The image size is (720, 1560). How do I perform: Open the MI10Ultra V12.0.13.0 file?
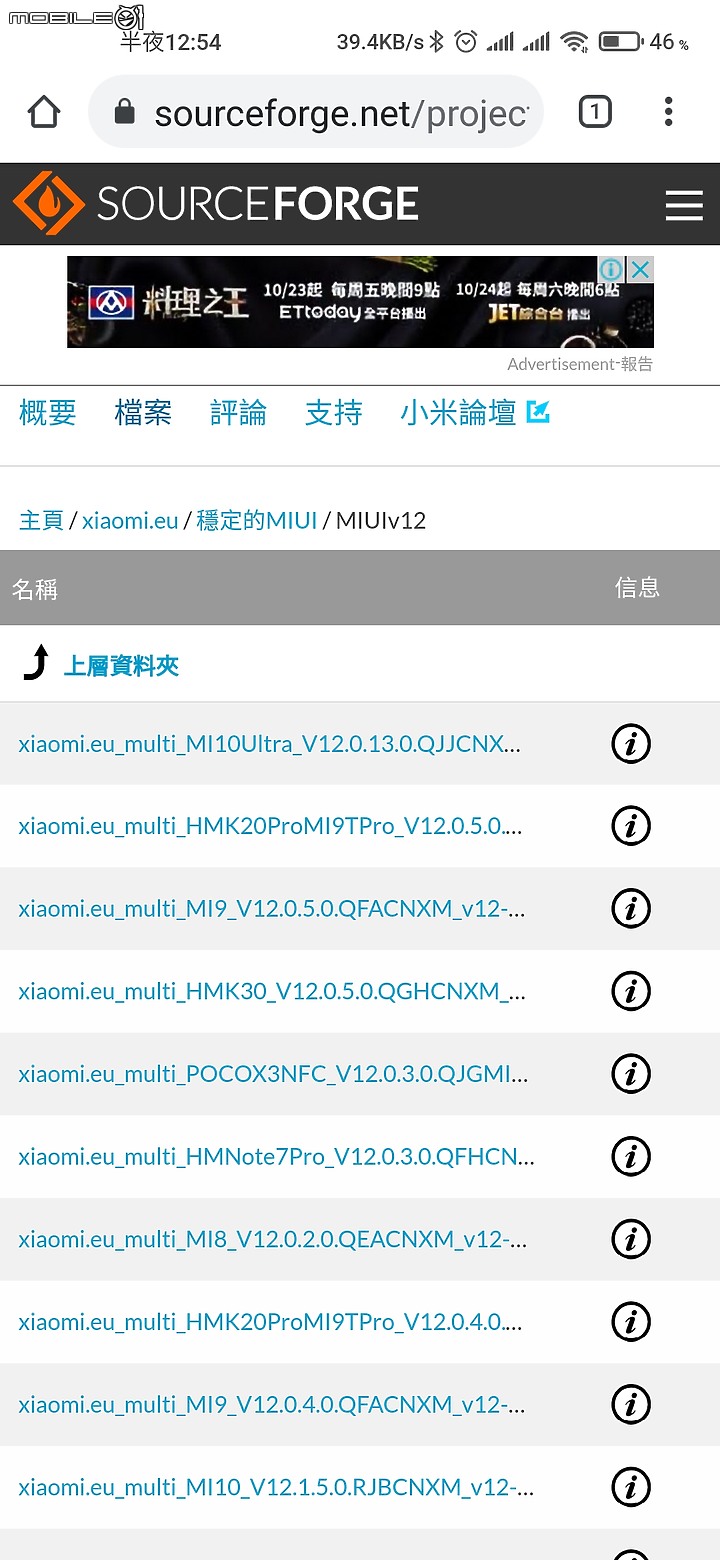click(x=269, y=743)
